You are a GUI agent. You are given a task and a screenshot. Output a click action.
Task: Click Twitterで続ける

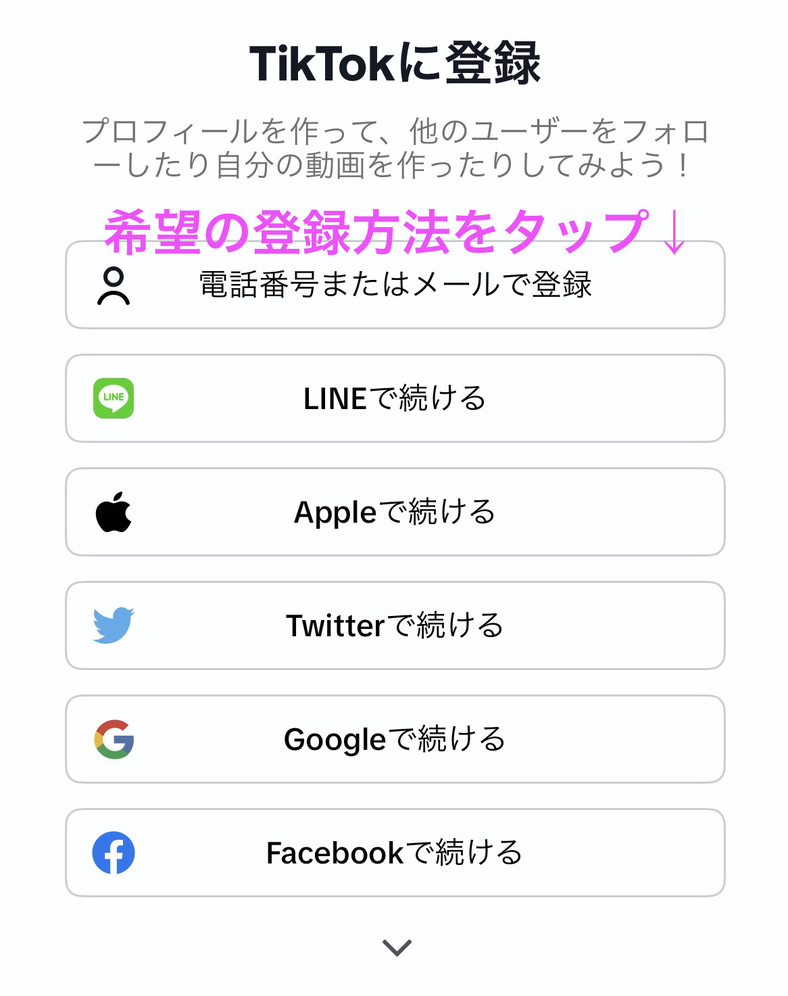pyautogui.click(x=394, y=626)
